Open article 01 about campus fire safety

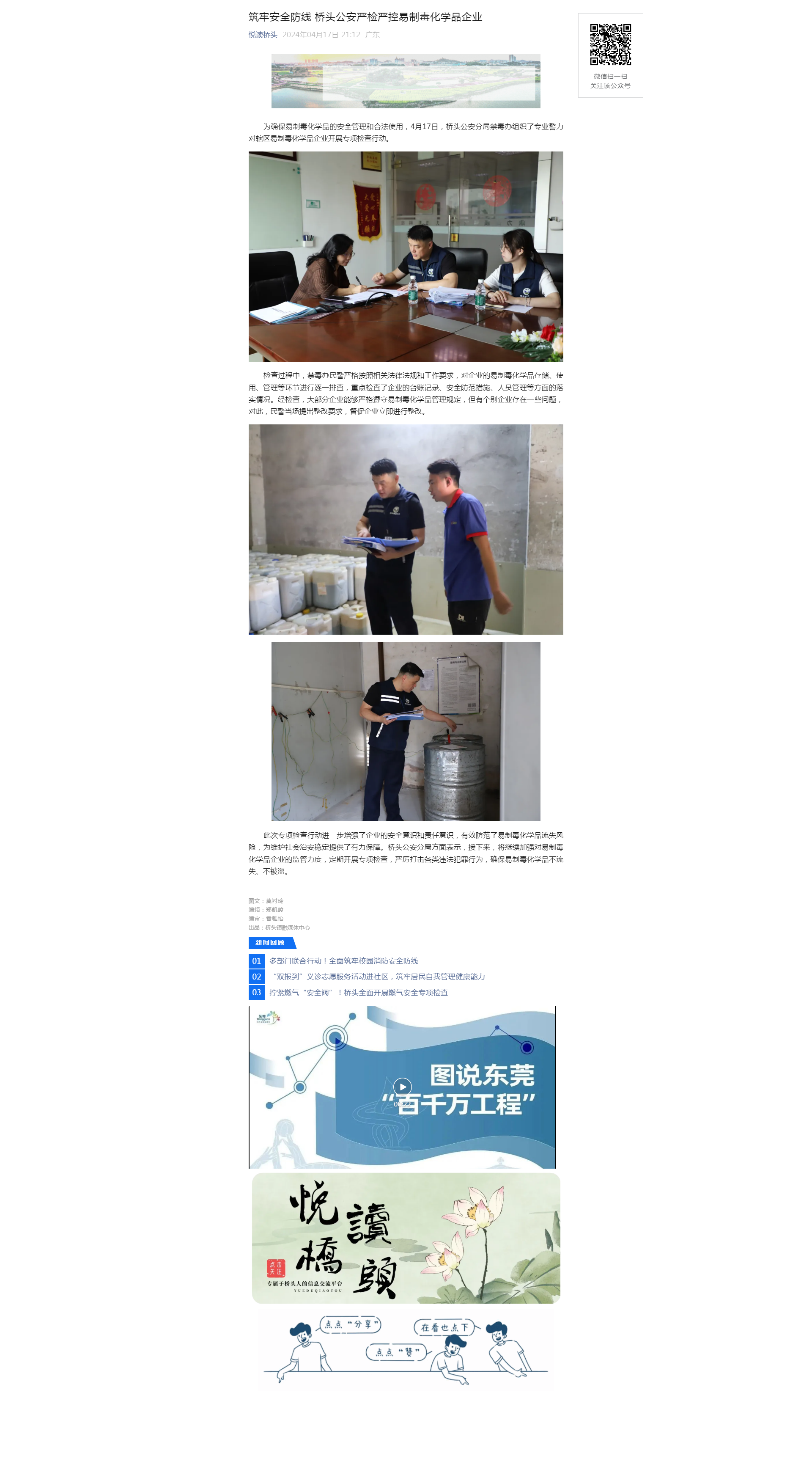(343, 960)
